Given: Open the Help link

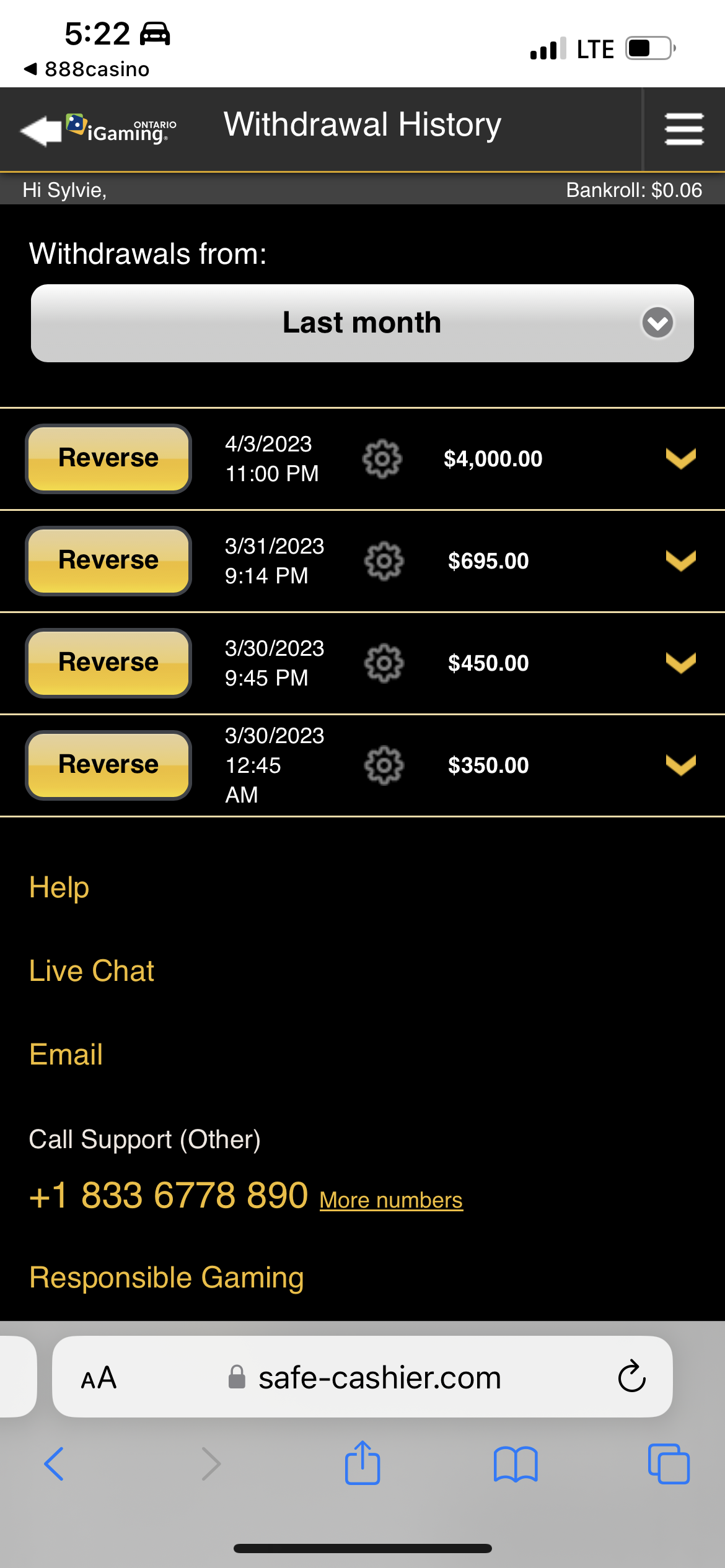Looking at the screenshot, I should click(59, 887).
